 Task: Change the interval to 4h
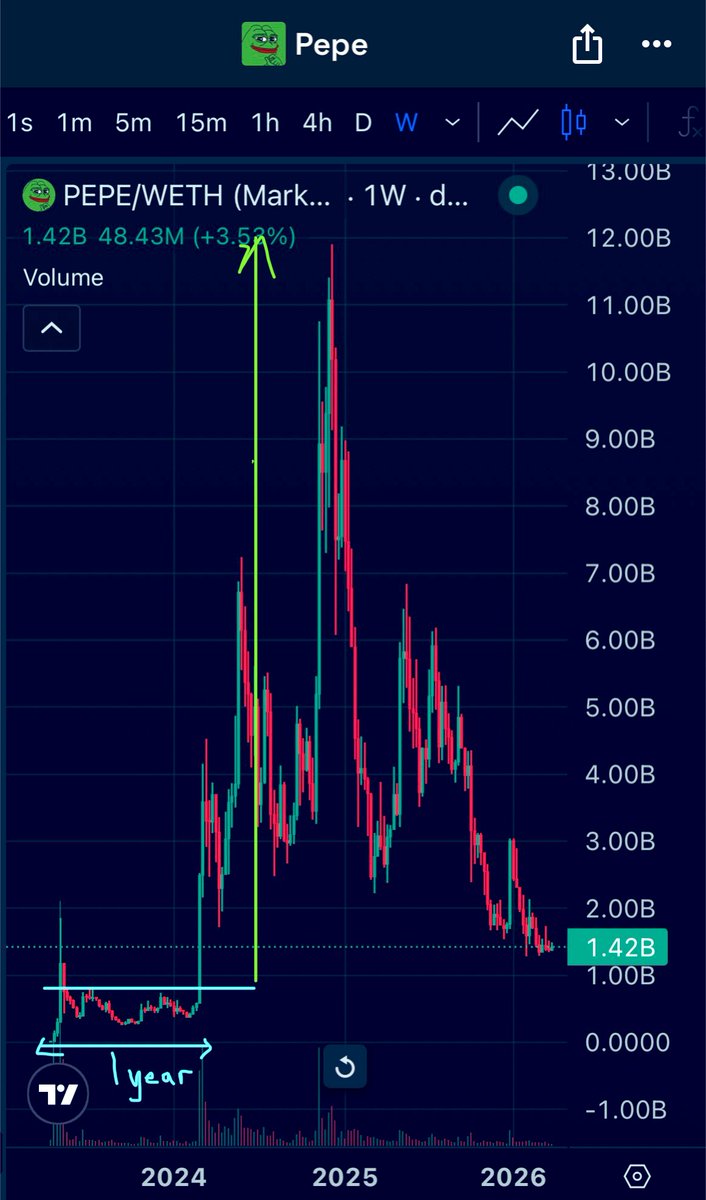point(317,123)
